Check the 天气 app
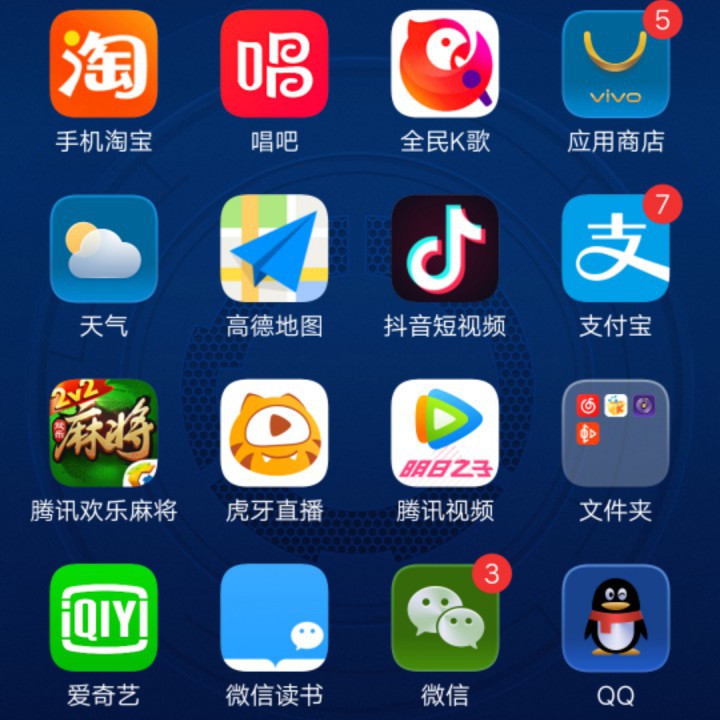Viewport: 720px width, 720px height. [104, 249]
